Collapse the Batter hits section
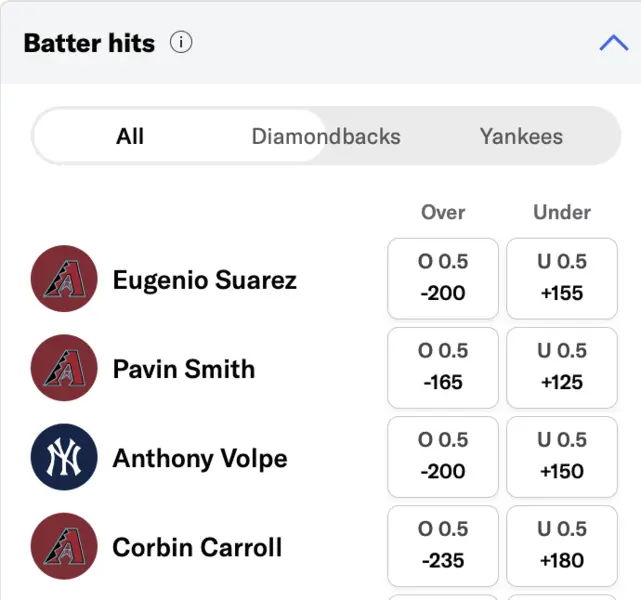This screenshot has height=600, width=641. pyautogui.click(x=612, y=43)
